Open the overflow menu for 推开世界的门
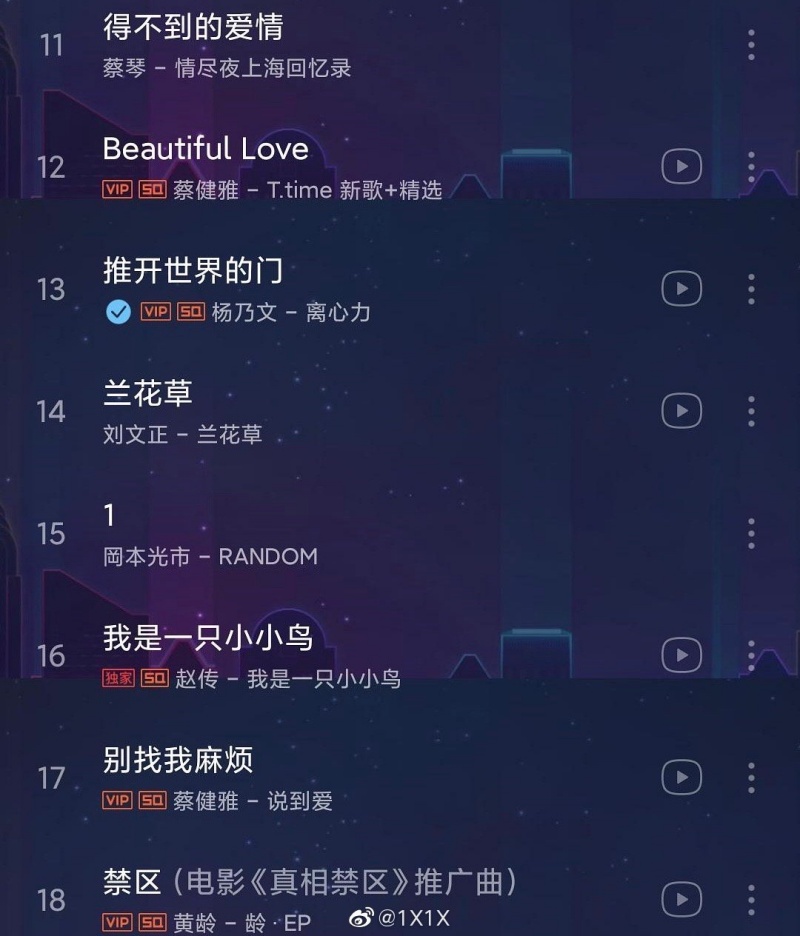800x936 pixels. tap(751, 289)
